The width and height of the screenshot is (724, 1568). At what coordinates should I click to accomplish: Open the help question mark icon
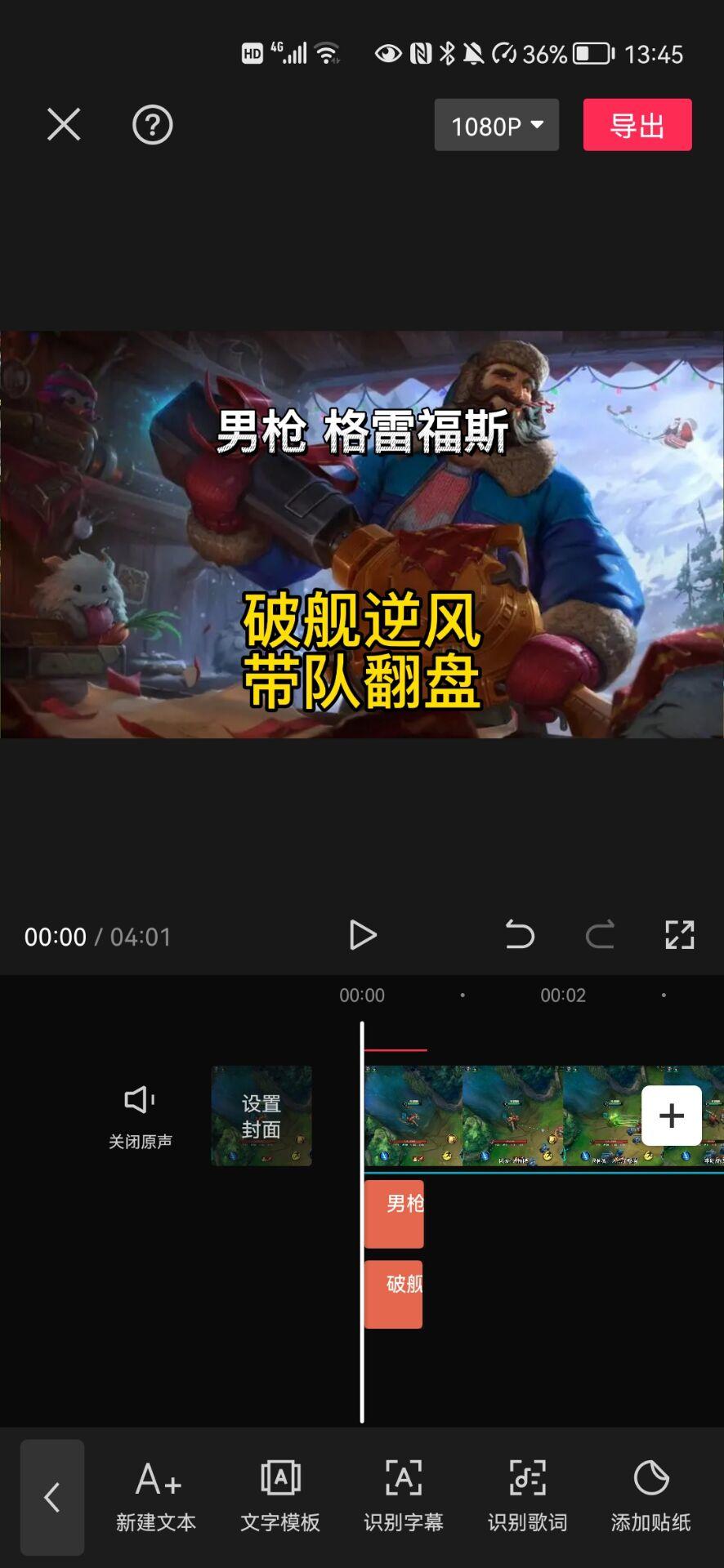click(x=152, y=124)
